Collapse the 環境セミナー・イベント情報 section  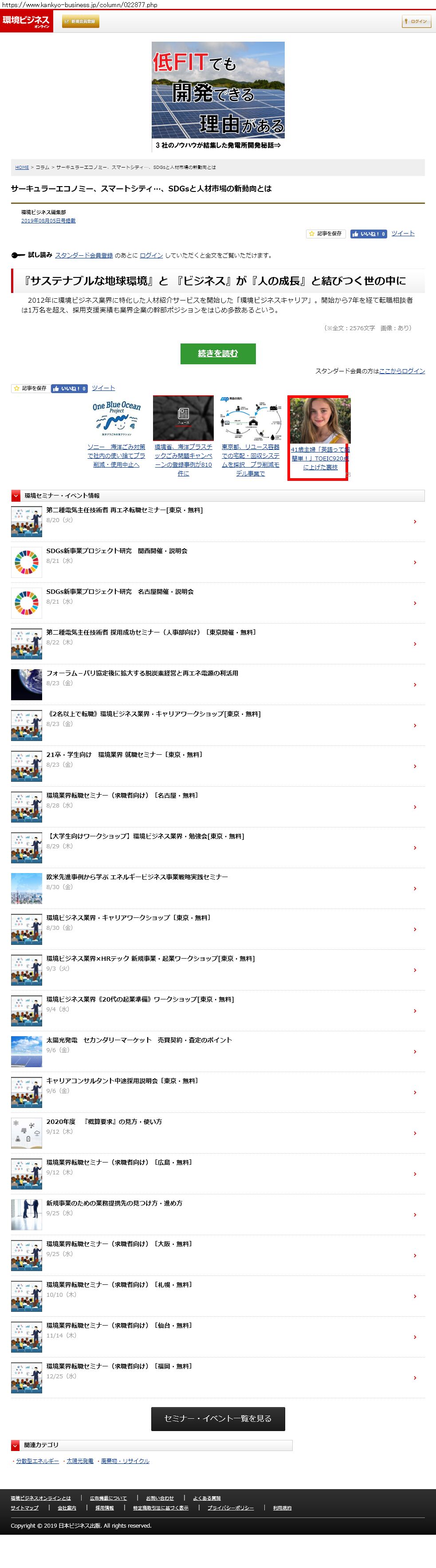[16, 495]
